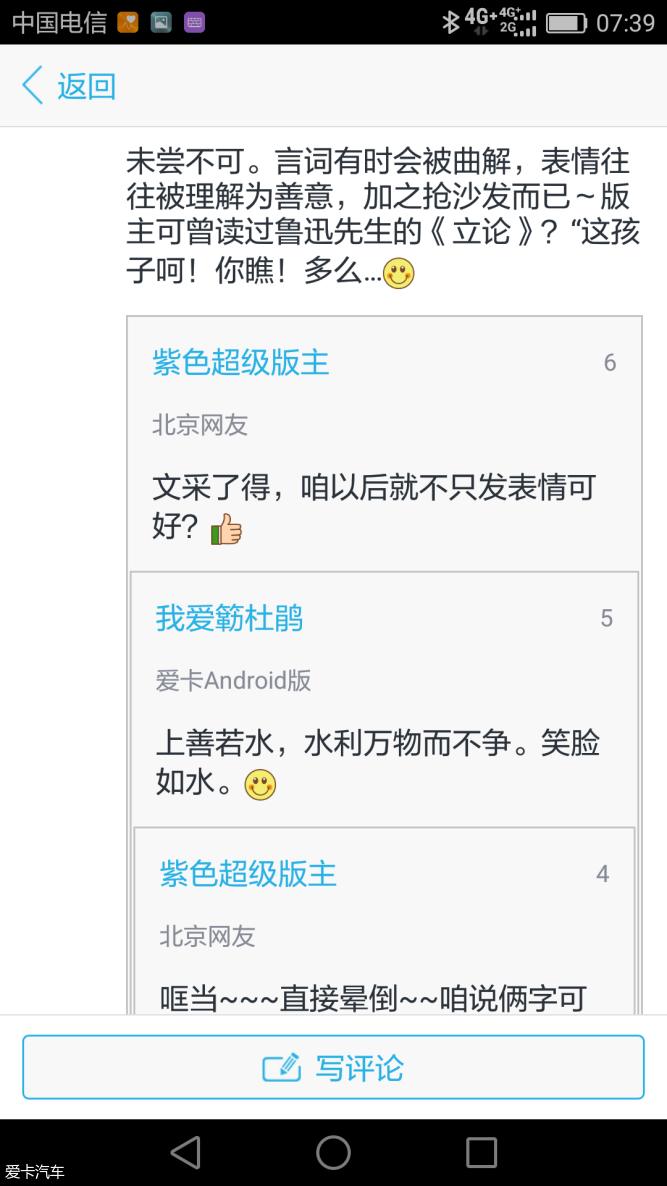This screenshot has height=1186, width=667.
Task: Open the 写评论 comment box
Action: point(333,1067)
